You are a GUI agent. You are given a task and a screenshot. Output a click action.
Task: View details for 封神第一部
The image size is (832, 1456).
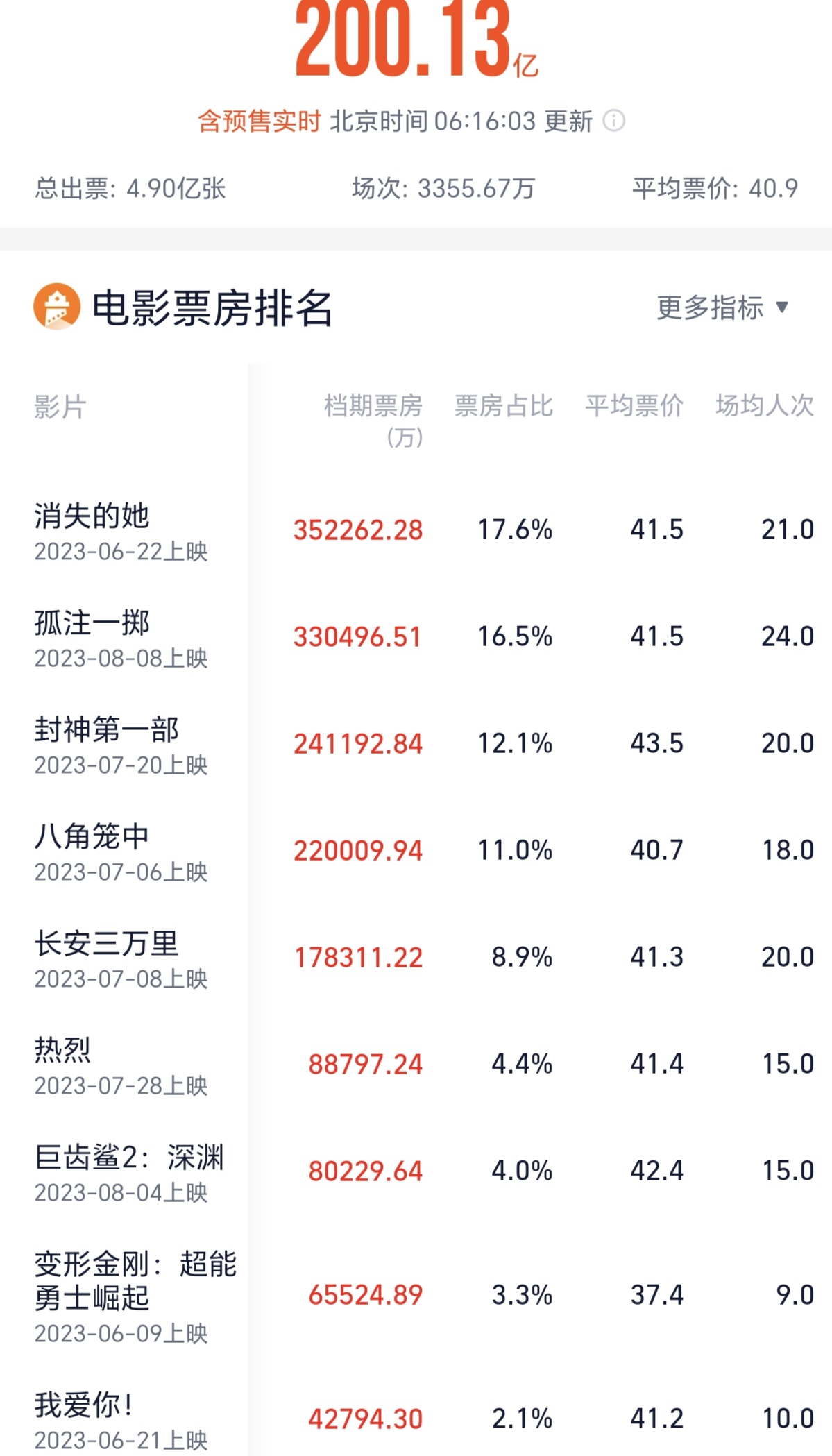tap(107, 730)
